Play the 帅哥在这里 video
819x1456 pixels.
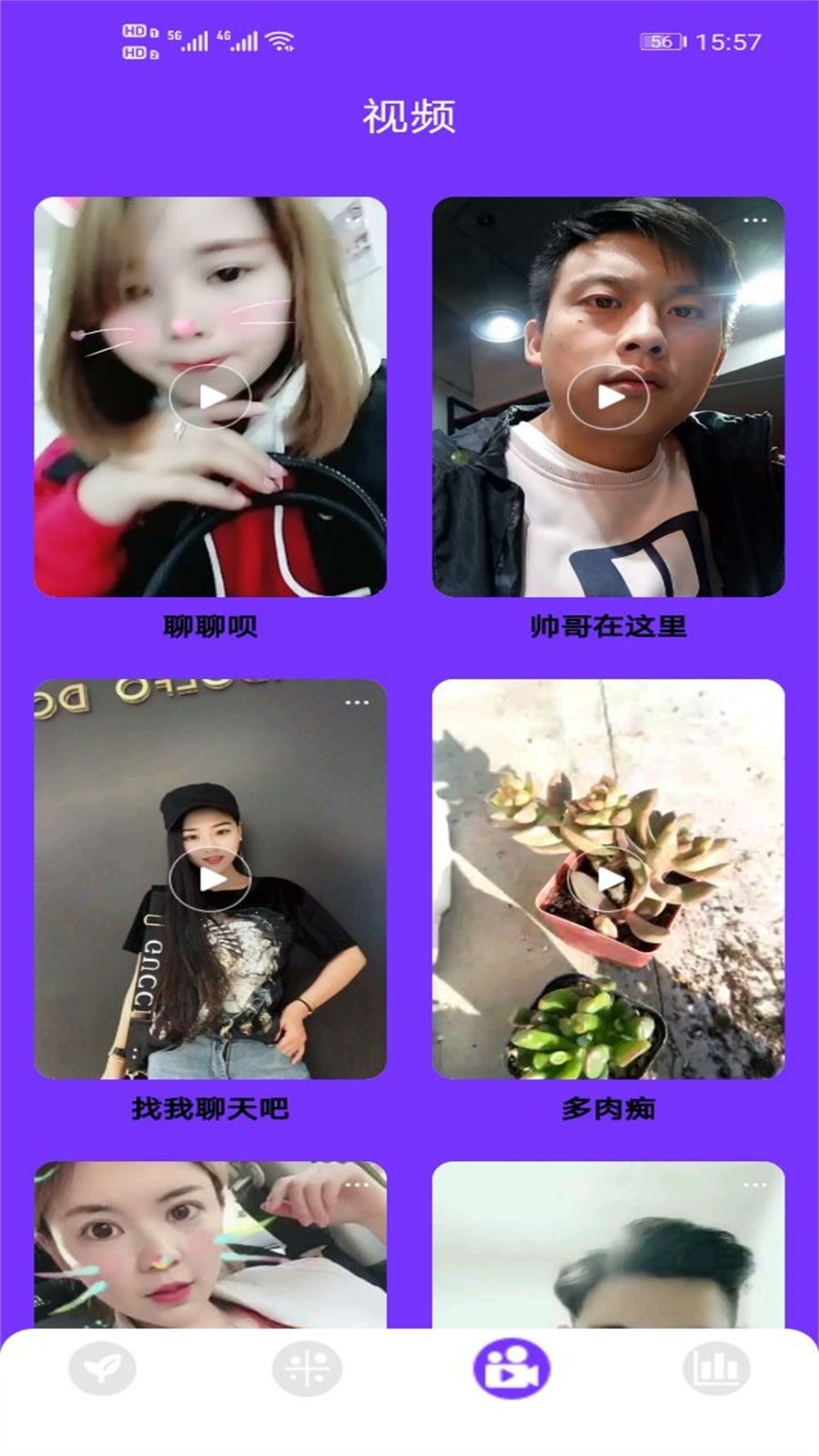click(x=608, y=397)
